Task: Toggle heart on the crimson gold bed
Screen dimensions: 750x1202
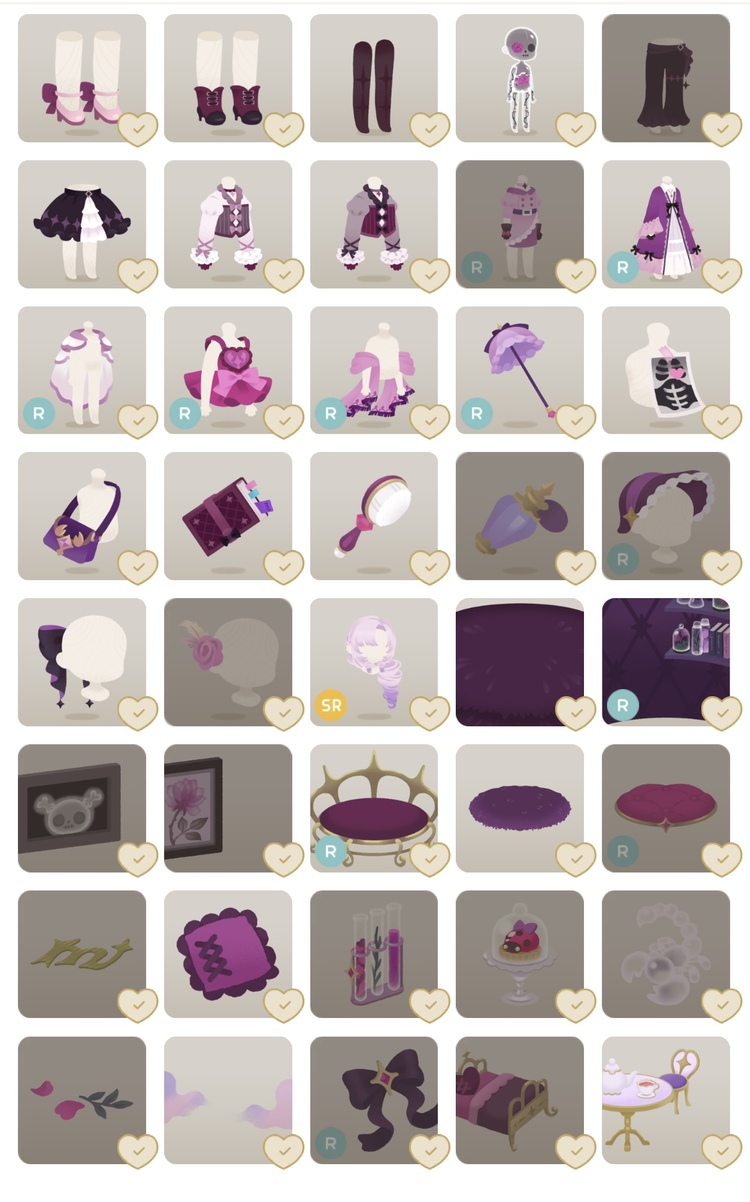Action: (x=575, y=1151)
